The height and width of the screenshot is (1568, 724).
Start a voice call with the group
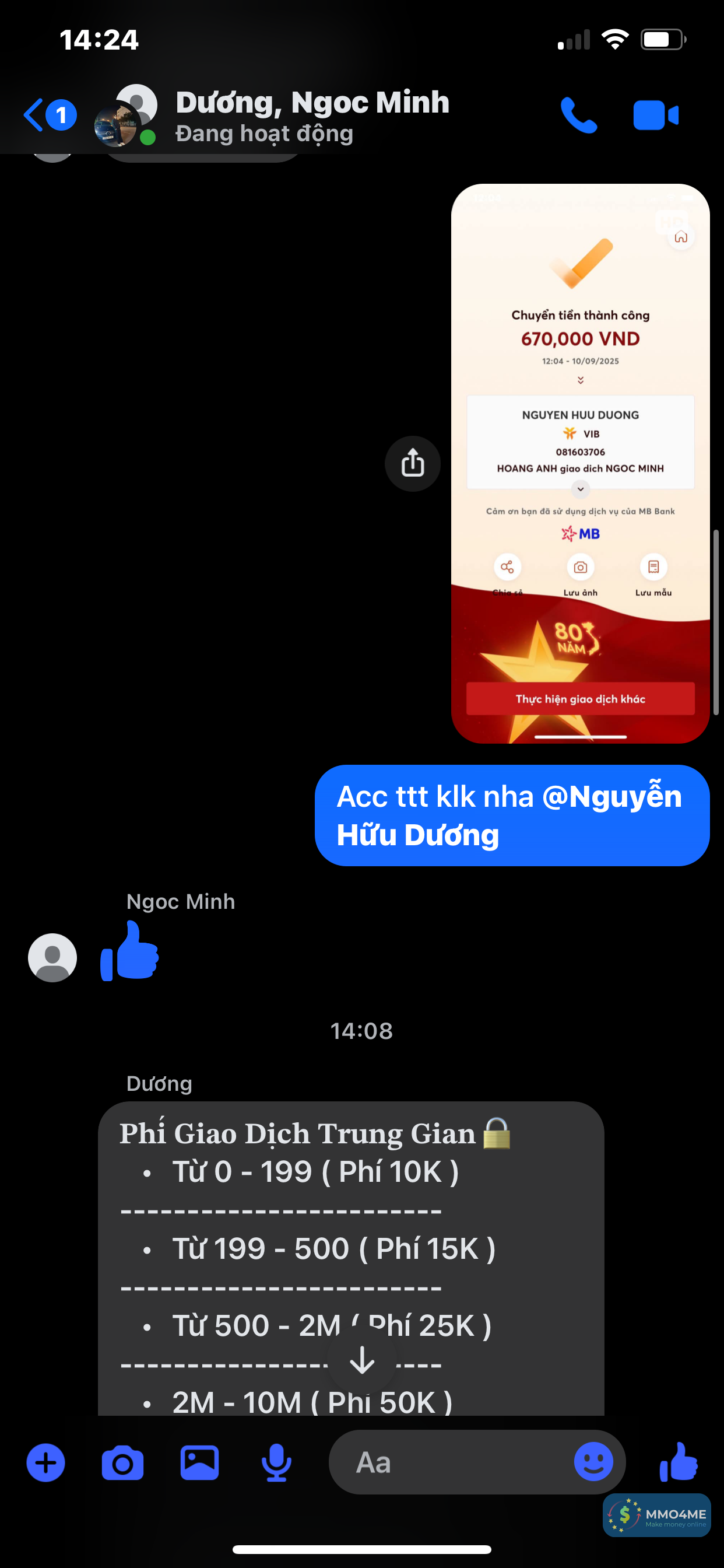[578, 115]
